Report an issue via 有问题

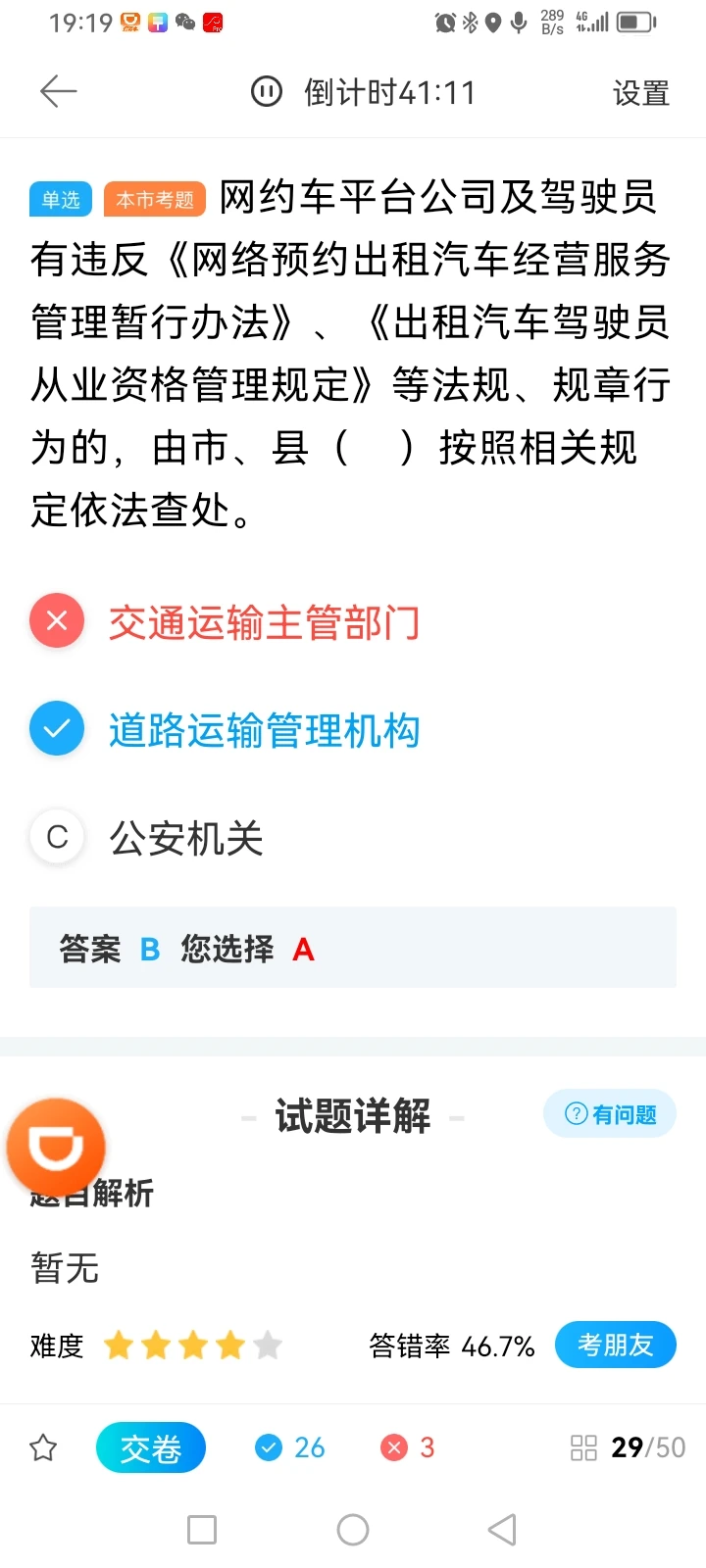(x=610, y=1114)
